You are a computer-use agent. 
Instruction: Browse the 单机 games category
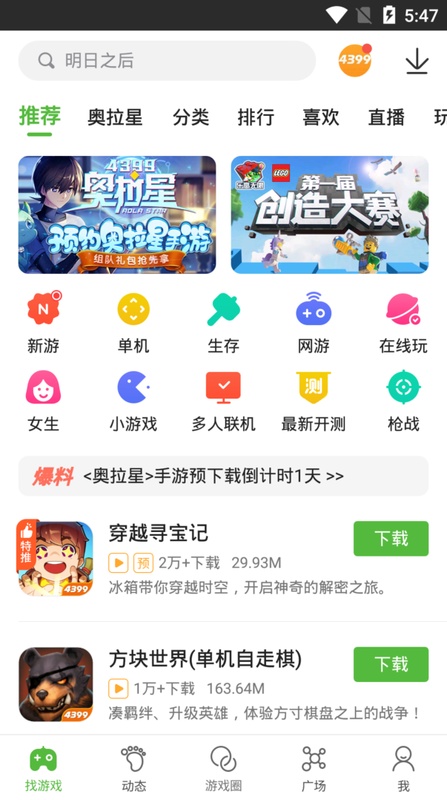[133, 322]
